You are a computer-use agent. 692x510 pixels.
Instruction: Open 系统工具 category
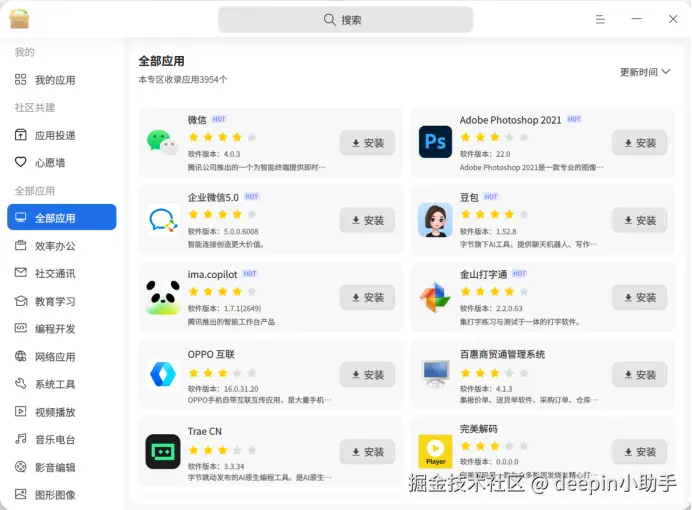(x=55, y=384)
